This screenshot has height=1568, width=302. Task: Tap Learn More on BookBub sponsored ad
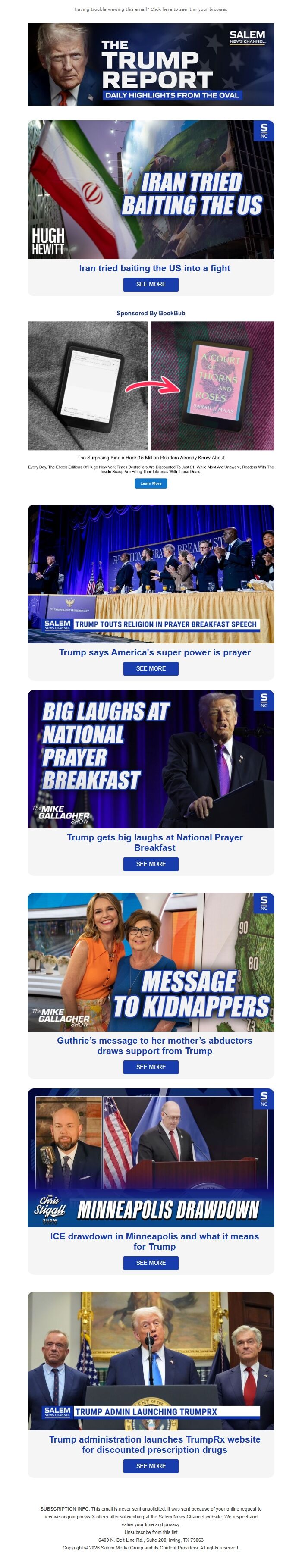(151, 483)
